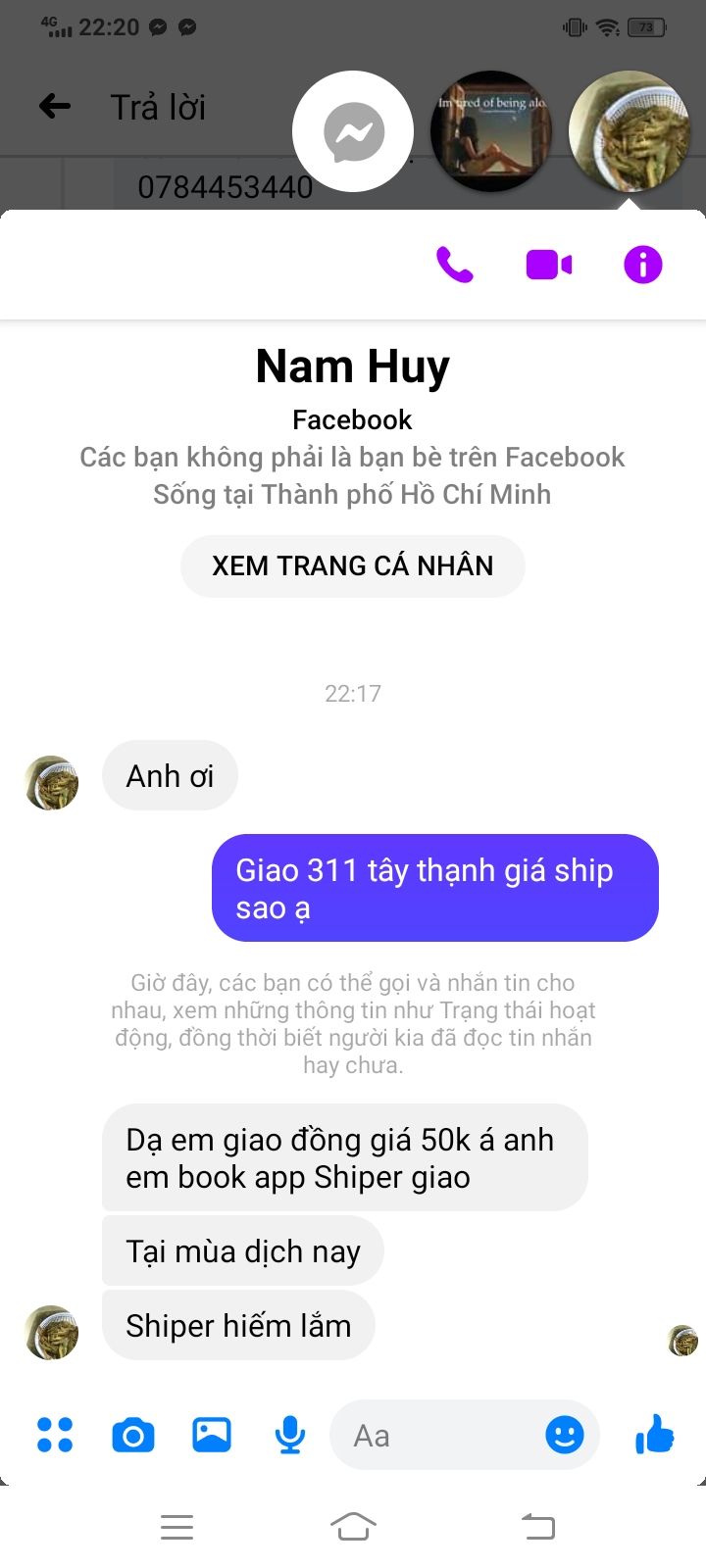Open the camera to take a photo

[x=132, y=1435]
